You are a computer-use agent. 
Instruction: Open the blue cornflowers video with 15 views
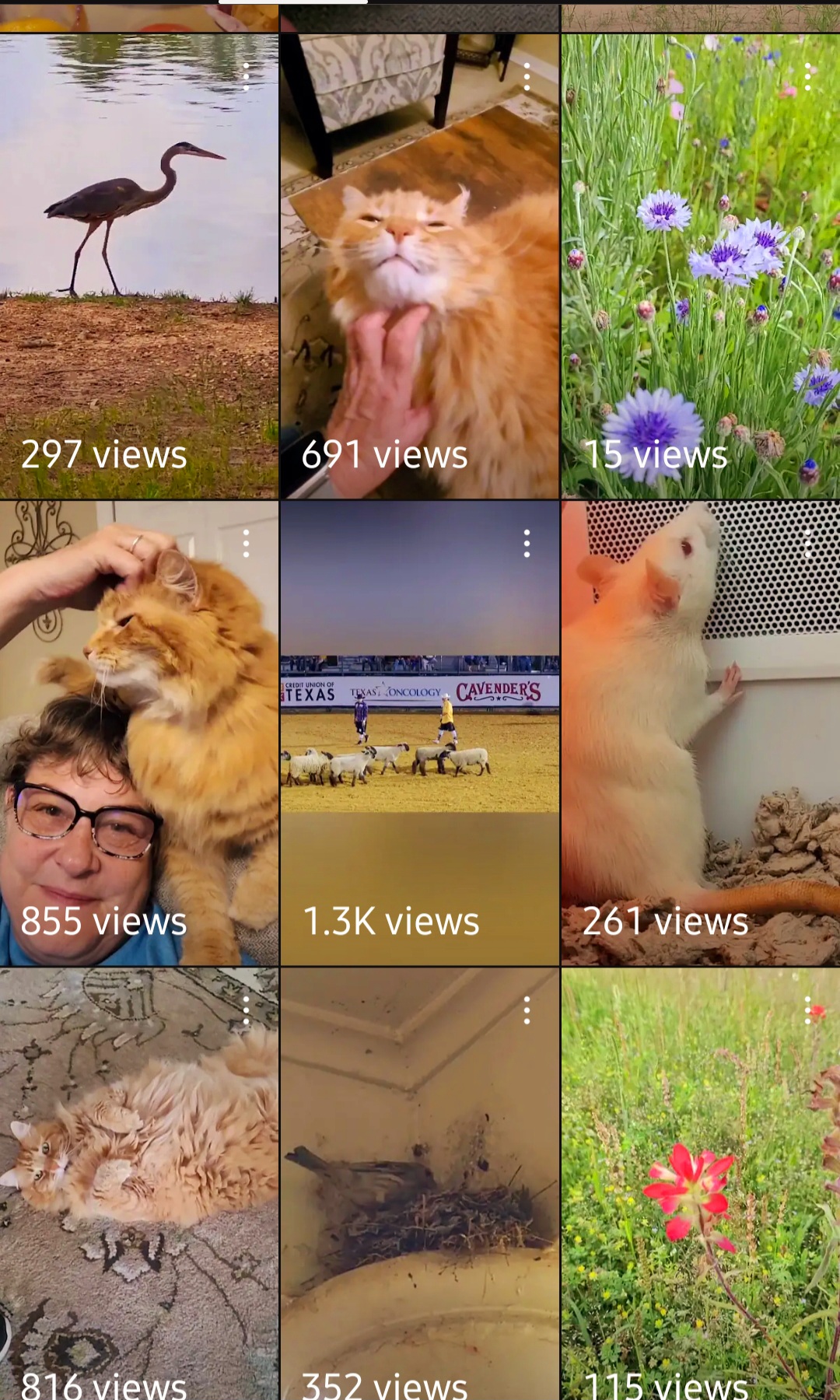click(700, 264)
